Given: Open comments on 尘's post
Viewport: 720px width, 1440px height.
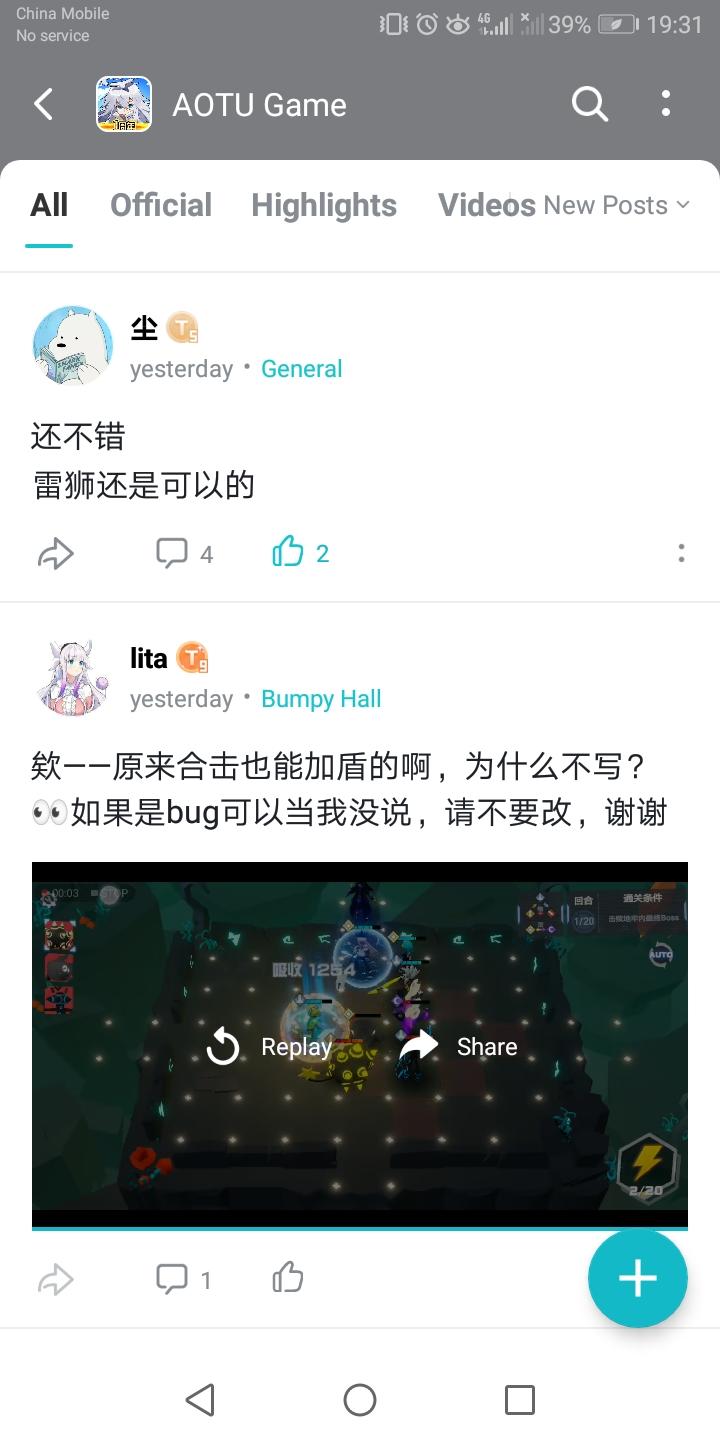Looking at the screenshot, I should (176, 553).
